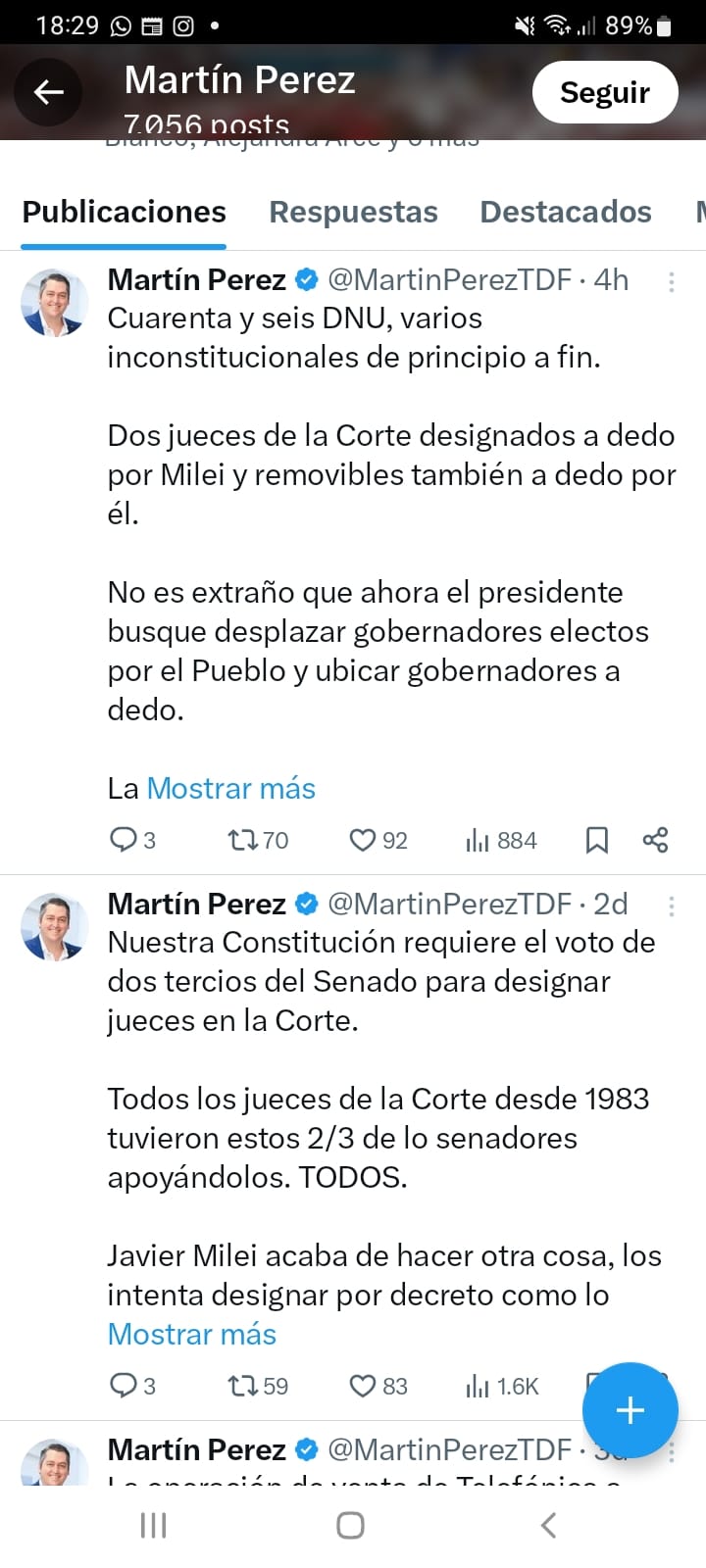This screenshot has height=1568, width=706.
Task: View stats of the post with 884 views
Action: click(x=501, y=840)
